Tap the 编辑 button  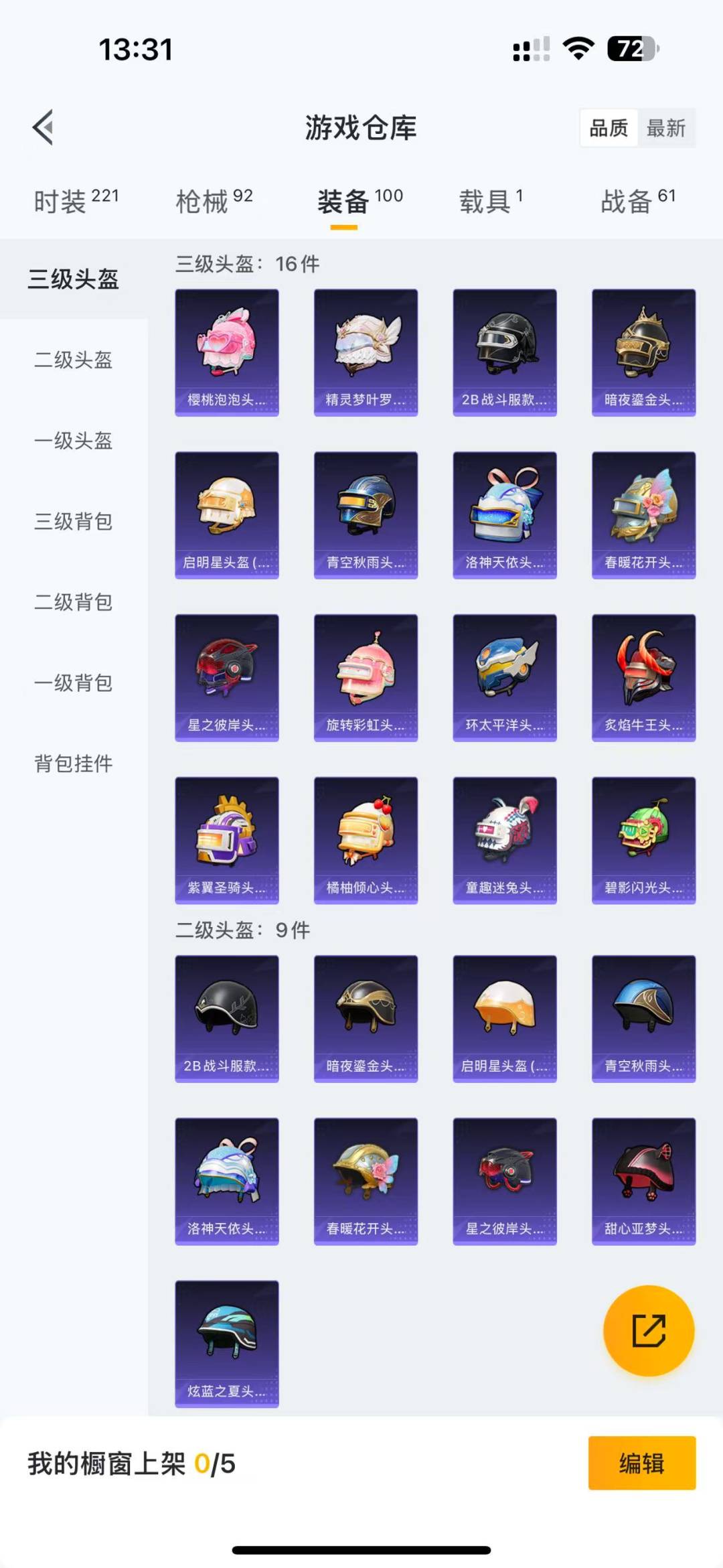[642, 1463]
